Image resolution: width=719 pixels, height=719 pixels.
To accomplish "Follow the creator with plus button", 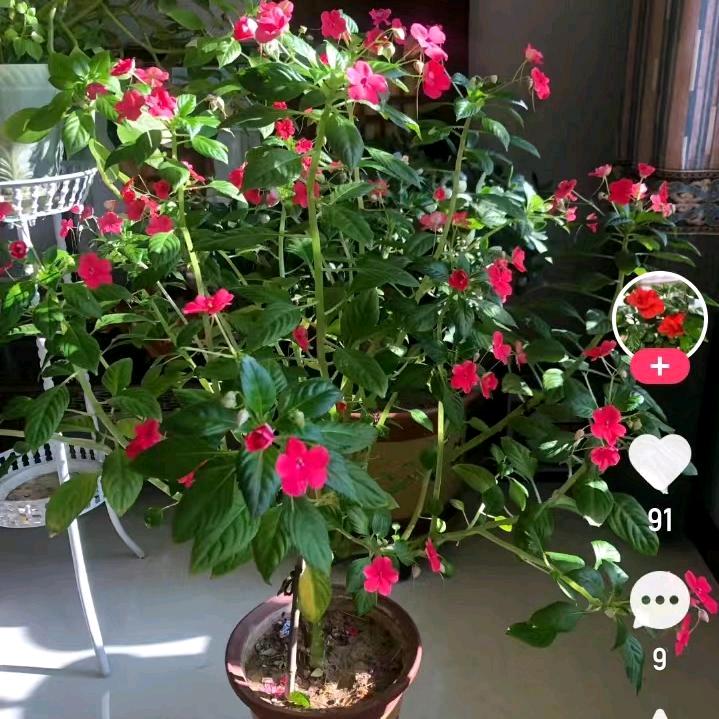I will (x=659, y=367).
